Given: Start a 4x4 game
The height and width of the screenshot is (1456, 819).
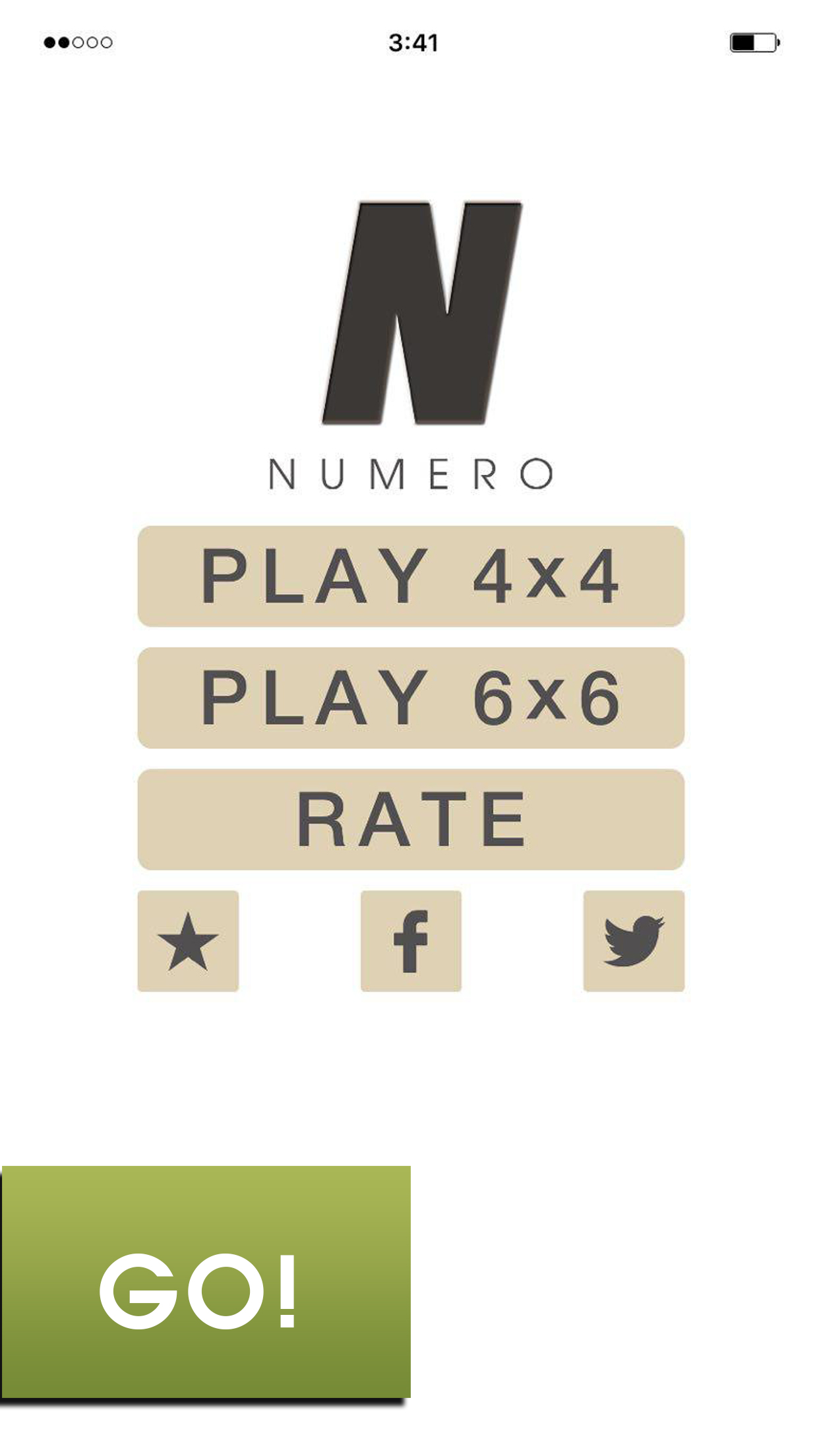Looking at the screenshot, I should [410, 576].
